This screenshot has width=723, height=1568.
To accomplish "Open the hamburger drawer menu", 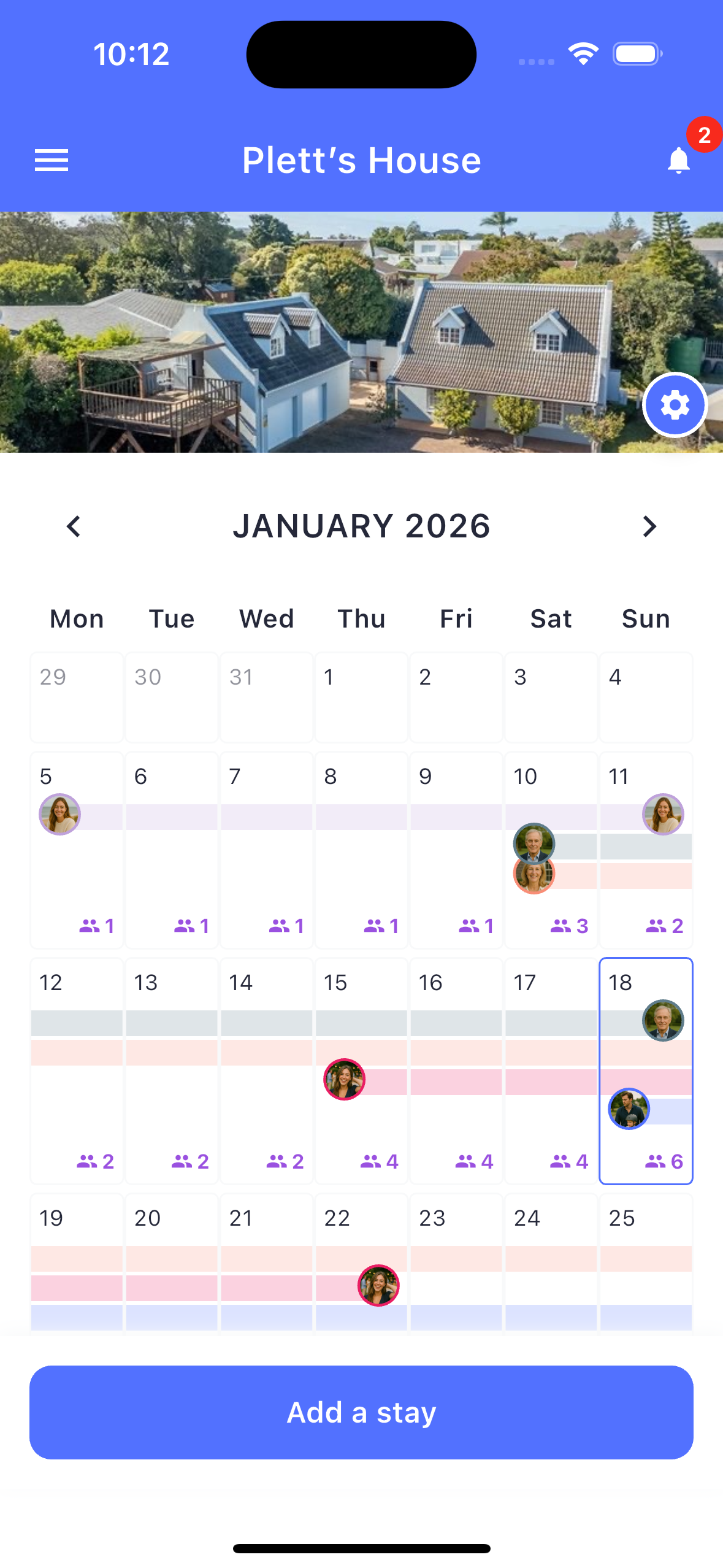I will tap(52, 161).
